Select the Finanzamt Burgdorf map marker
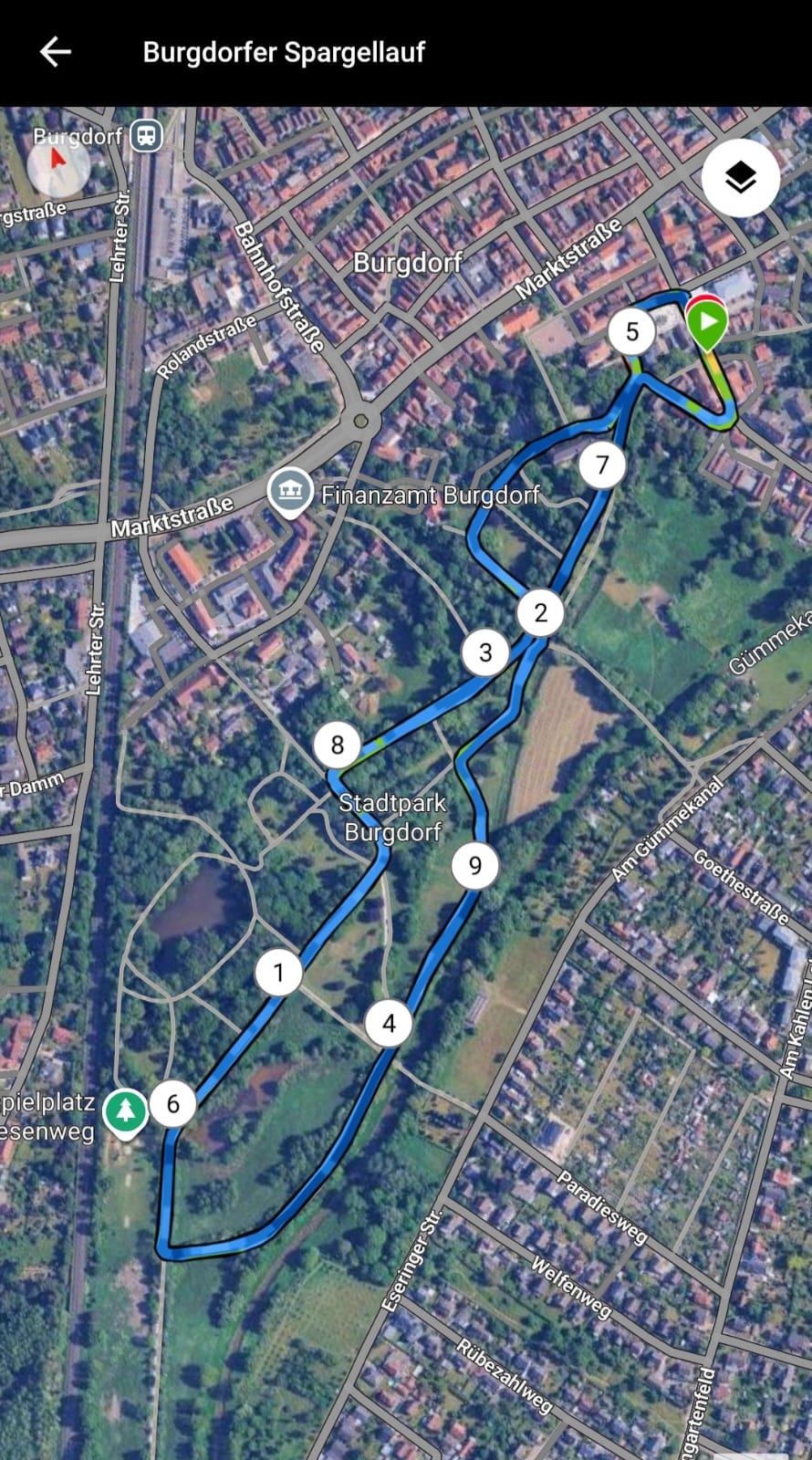 290,493
